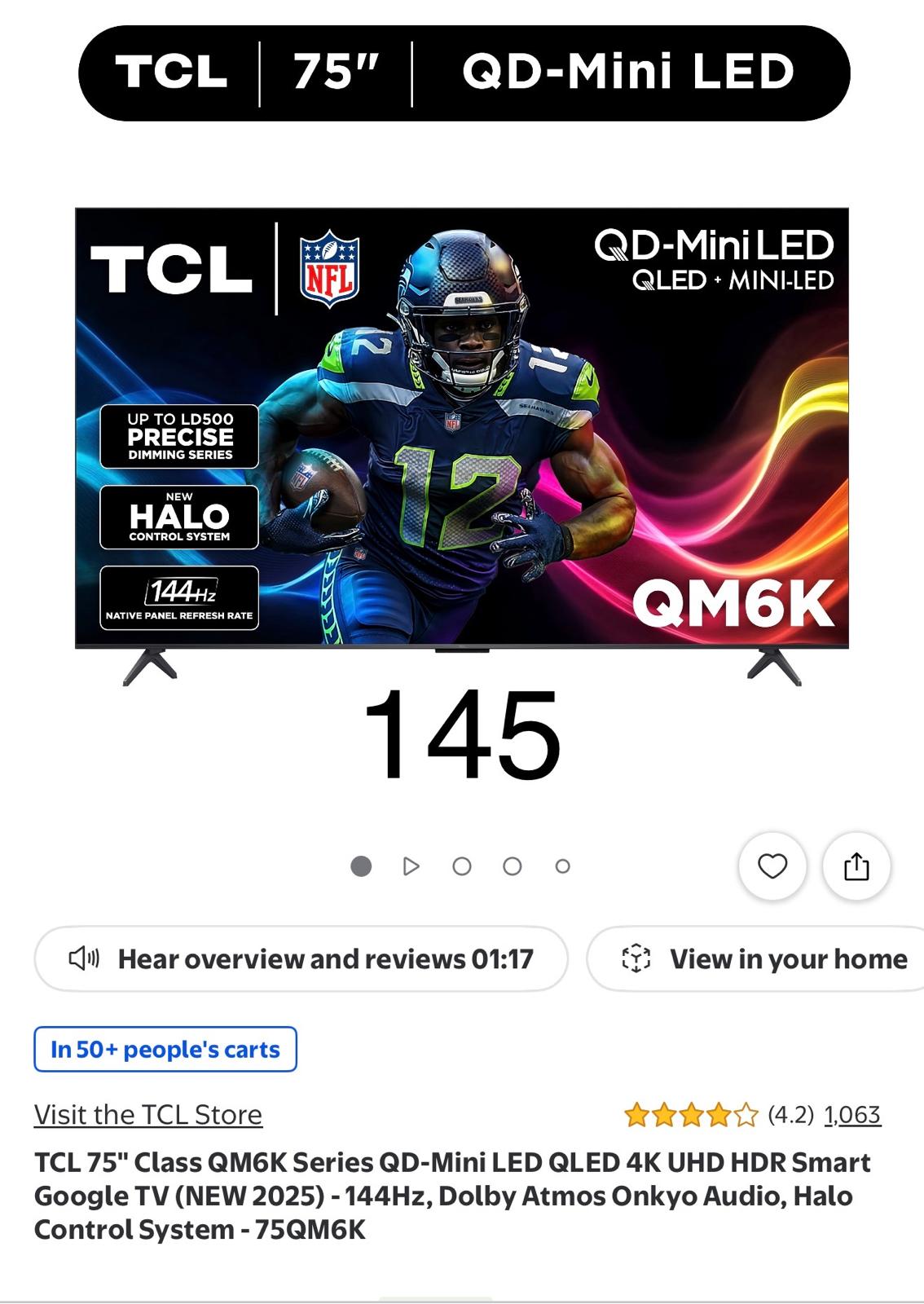Image resolution: width=924 pixels, height=1304 pixels.
Task: Visit the TCL Store link
Action: (x=148, y=1114)
